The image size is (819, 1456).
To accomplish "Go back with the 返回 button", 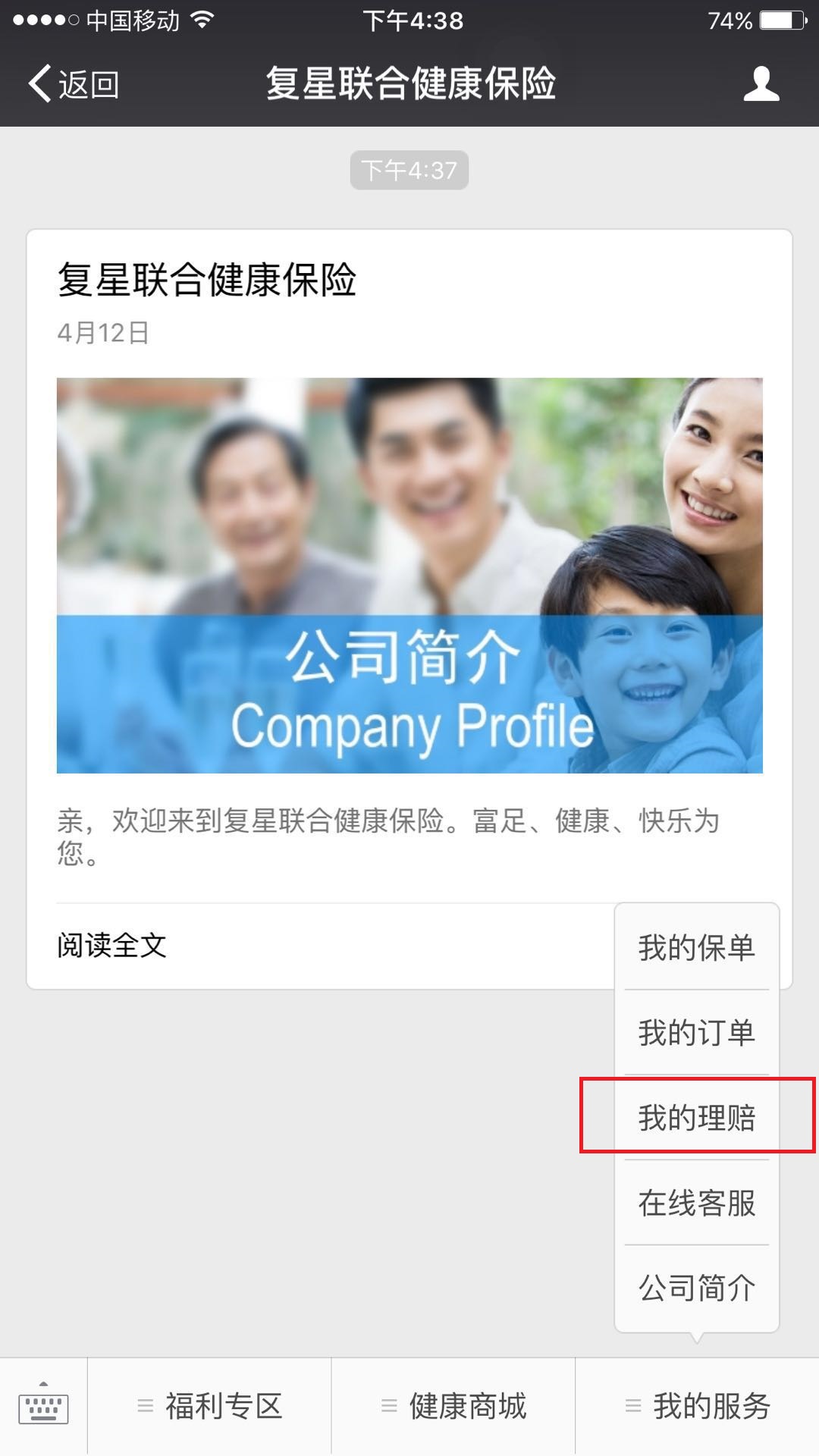I will [74, 83].
